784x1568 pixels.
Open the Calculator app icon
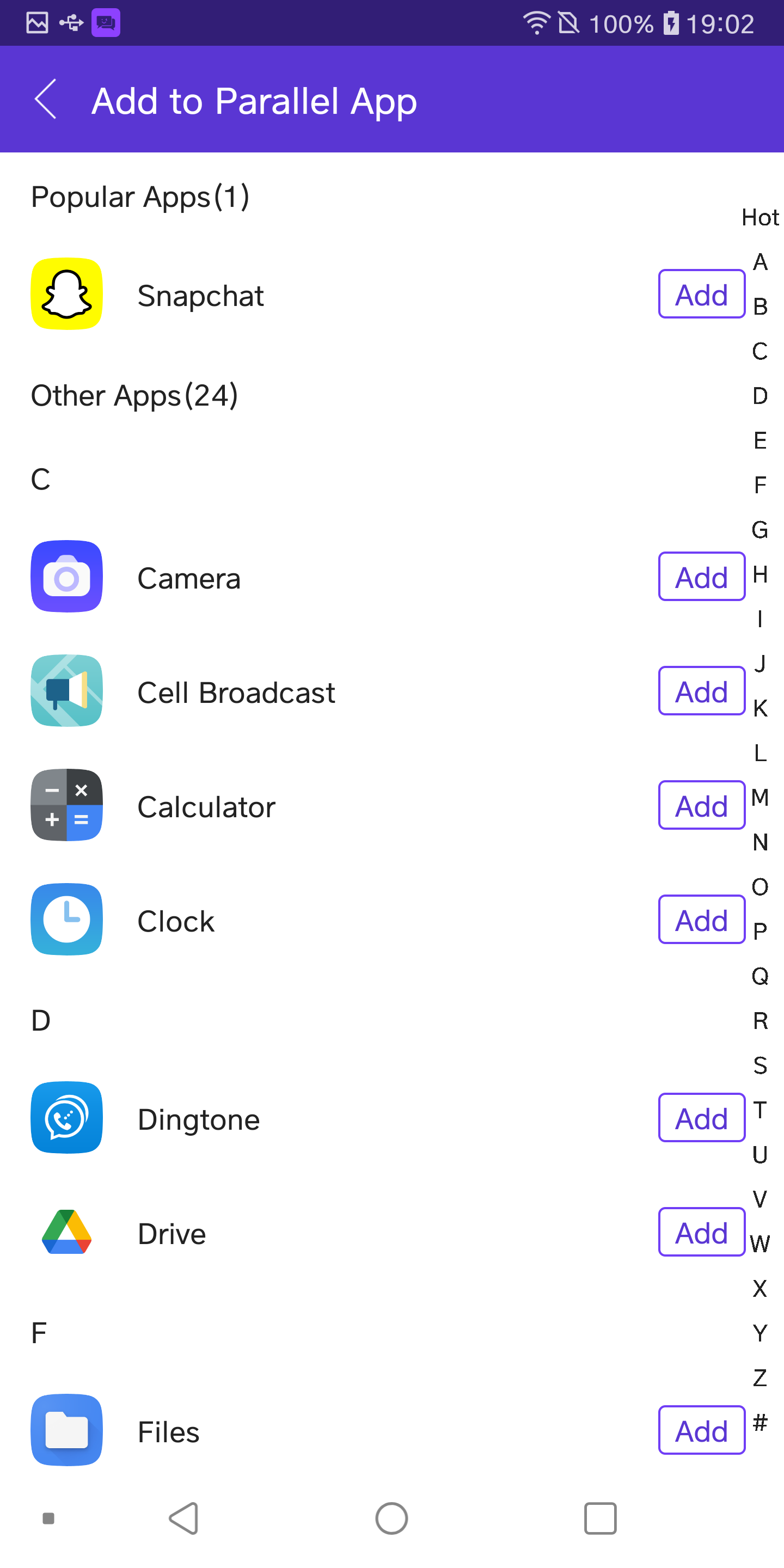(66, 805)
